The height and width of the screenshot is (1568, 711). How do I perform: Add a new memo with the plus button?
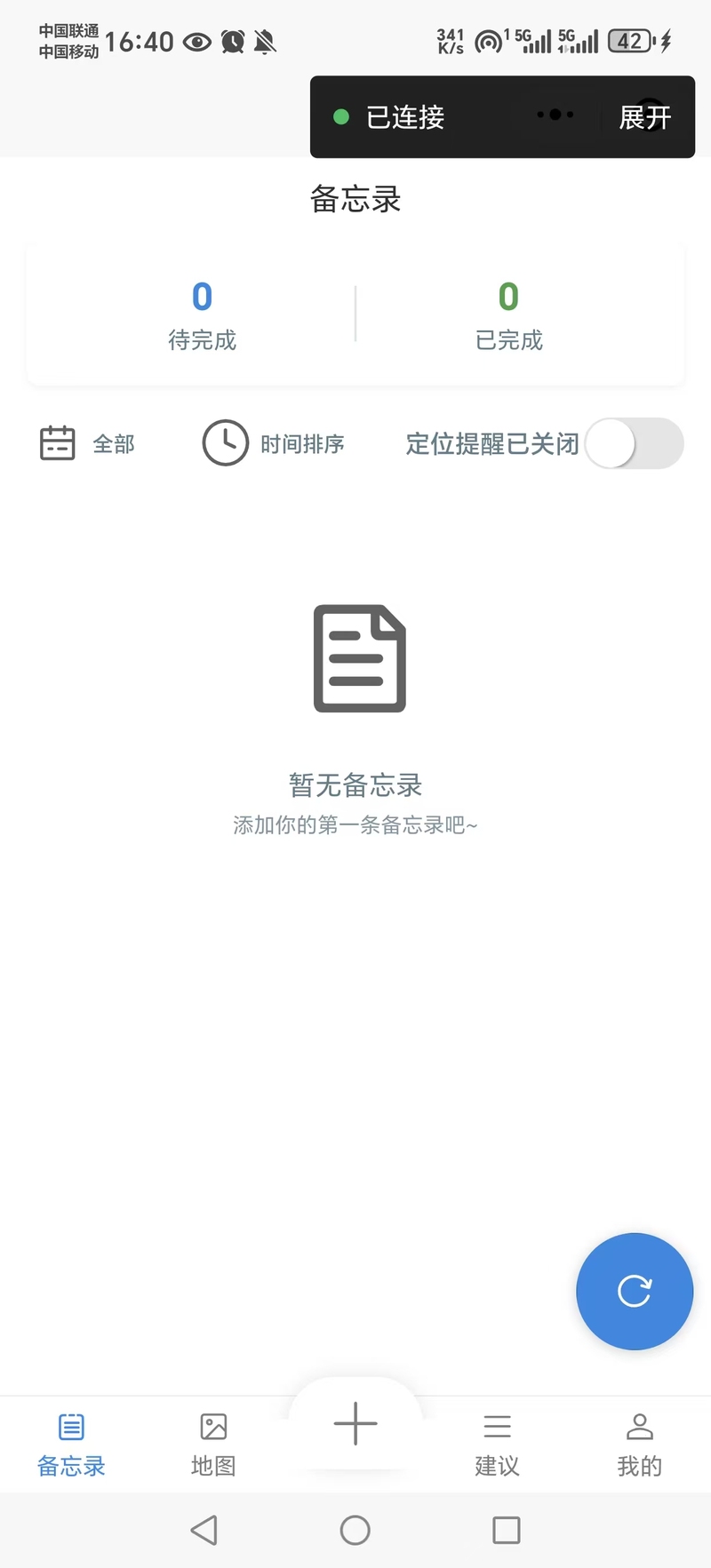click(x=355, y=1423)
